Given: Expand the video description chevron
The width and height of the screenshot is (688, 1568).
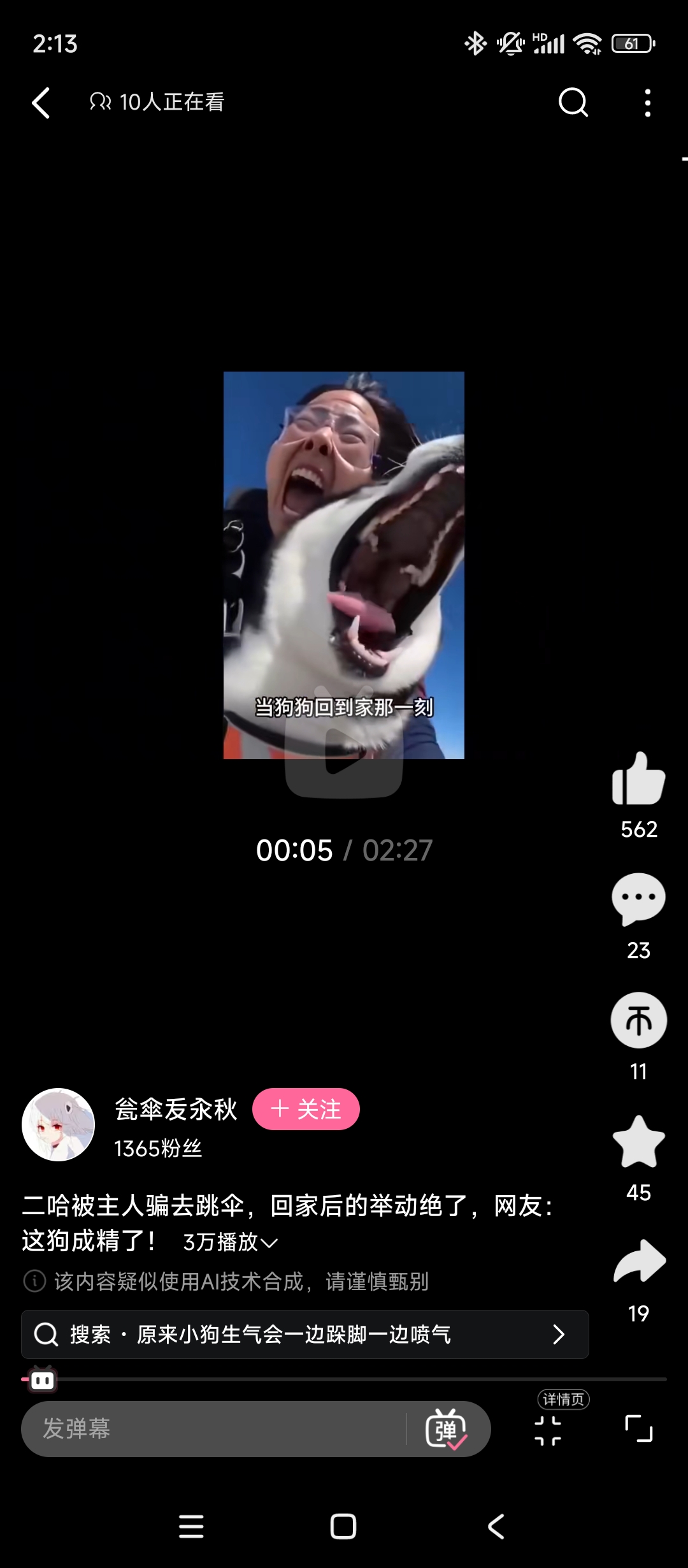Looking at the screenshot, I should pyautogui.click(x=269, y=1243).
